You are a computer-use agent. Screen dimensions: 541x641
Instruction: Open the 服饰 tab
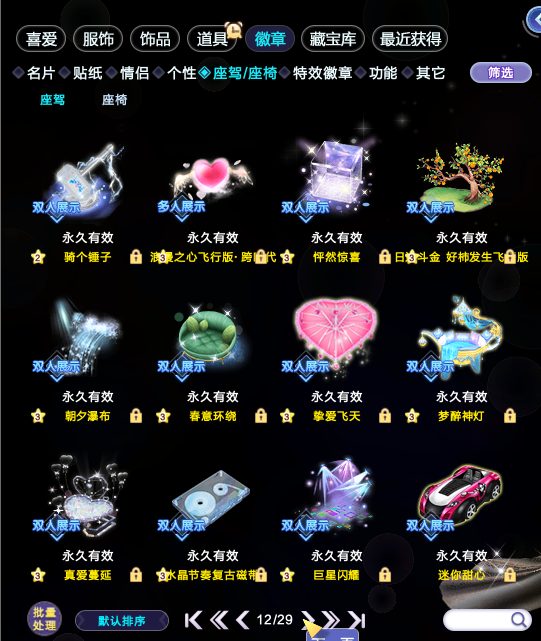pyautogui.click(x=98, y=39)
